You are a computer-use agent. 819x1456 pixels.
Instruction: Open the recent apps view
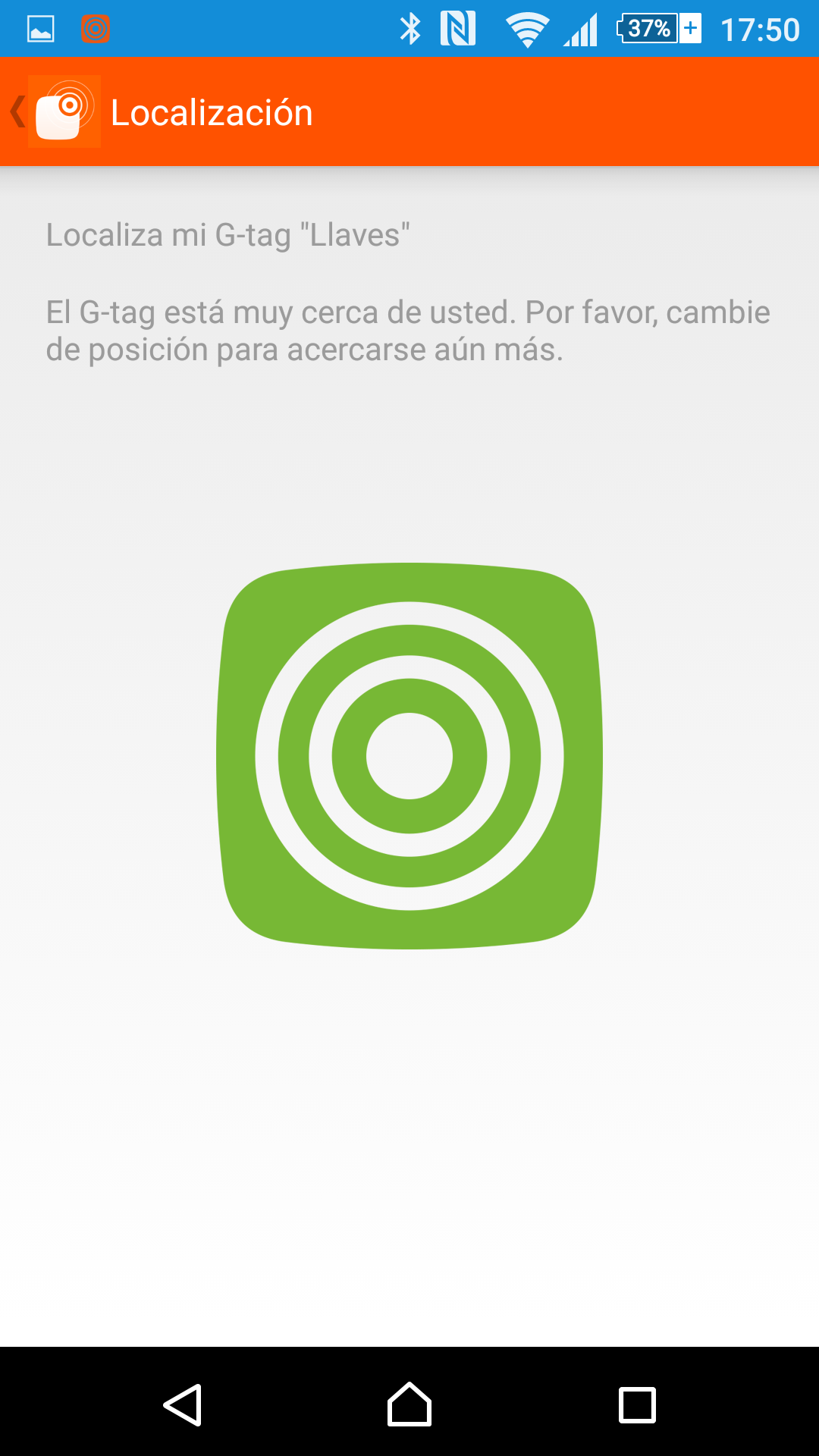[637, 1404]
